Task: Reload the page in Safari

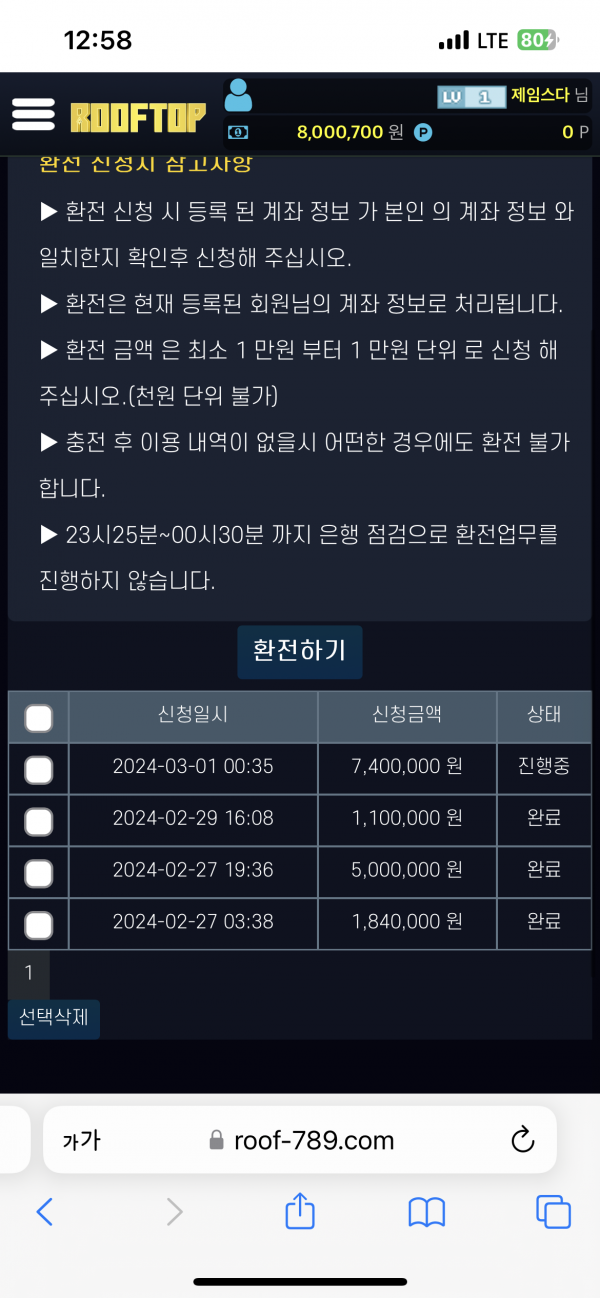Action: pos(522,1140)
